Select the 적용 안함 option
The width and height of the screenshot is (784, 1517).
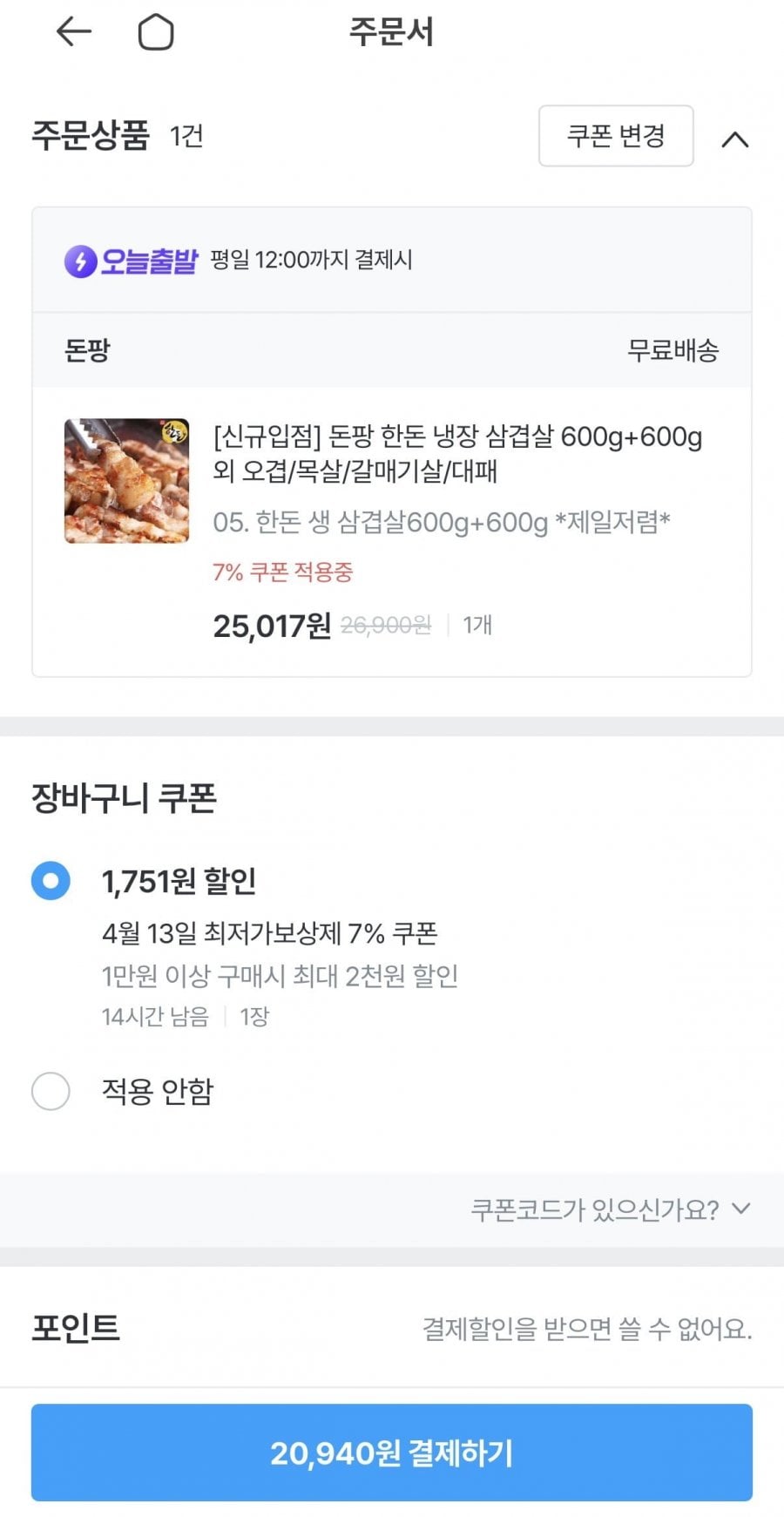[51, 1090]
